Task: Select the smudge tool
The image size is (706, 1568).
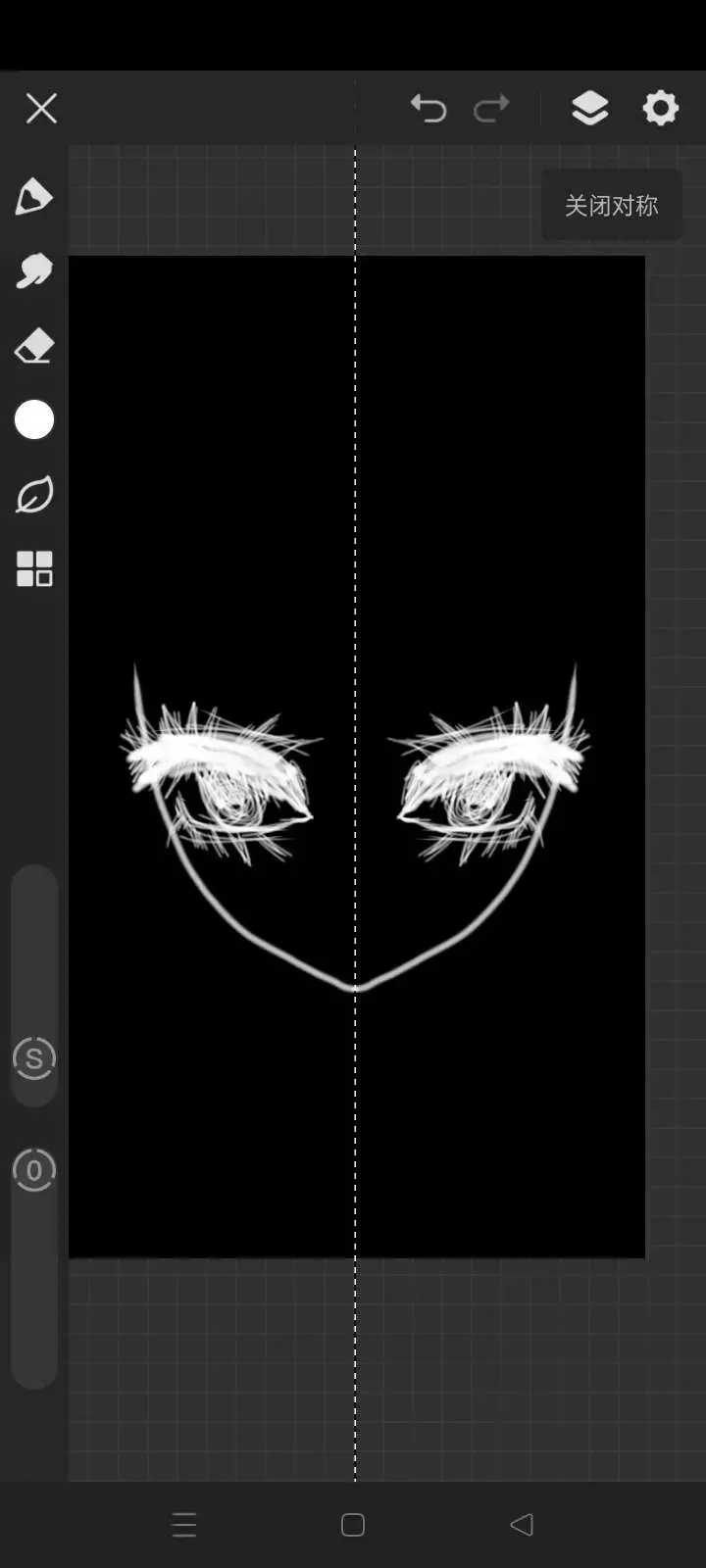Action: click(x=34, y=271)
